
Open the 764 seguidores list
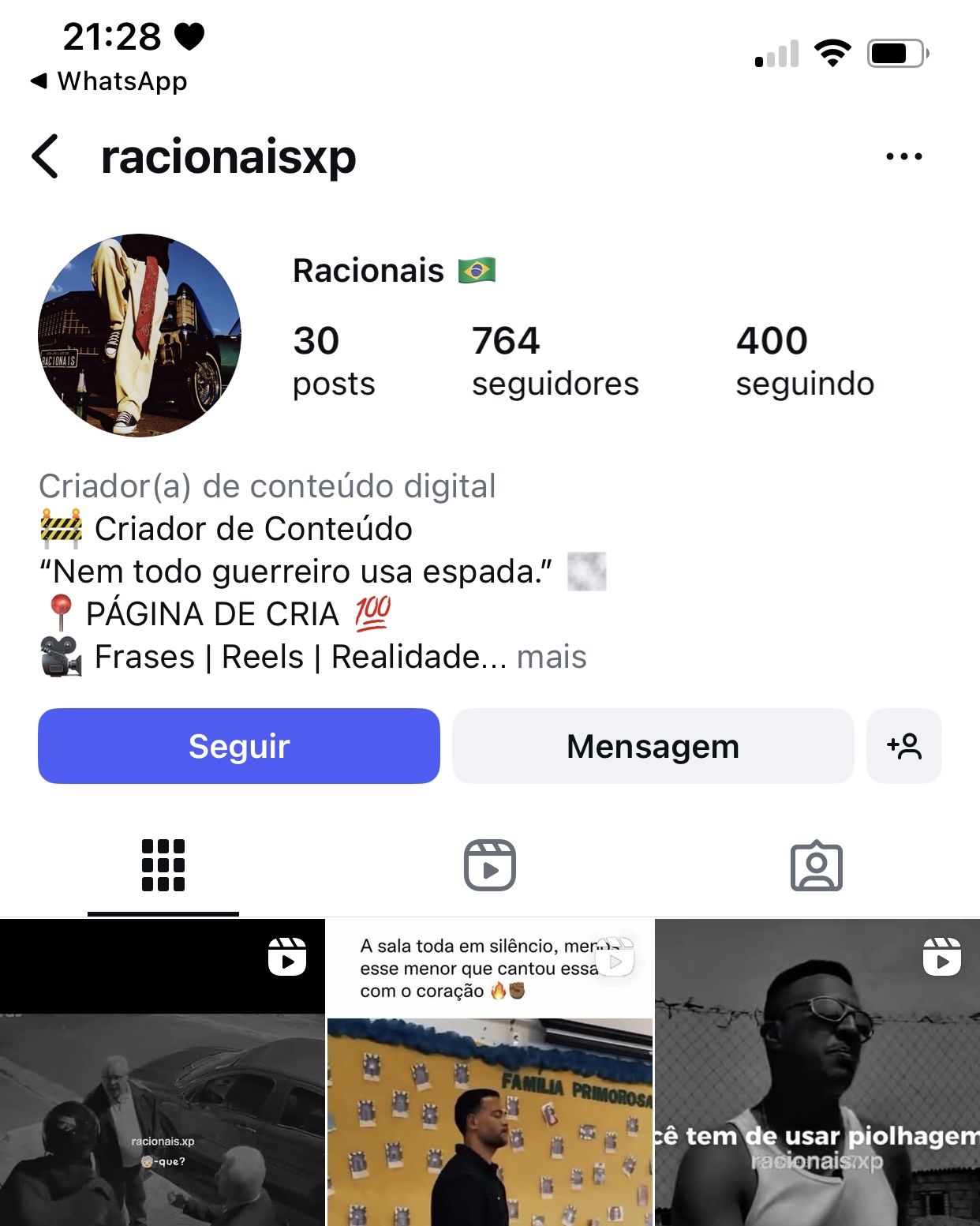(555, 360)
